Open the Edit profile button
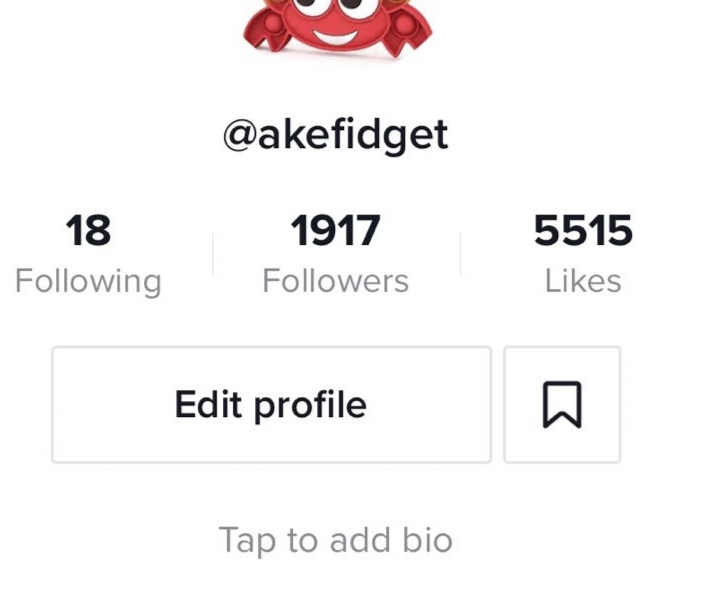This screenshot has height=612, width=716. click(271, 405)
